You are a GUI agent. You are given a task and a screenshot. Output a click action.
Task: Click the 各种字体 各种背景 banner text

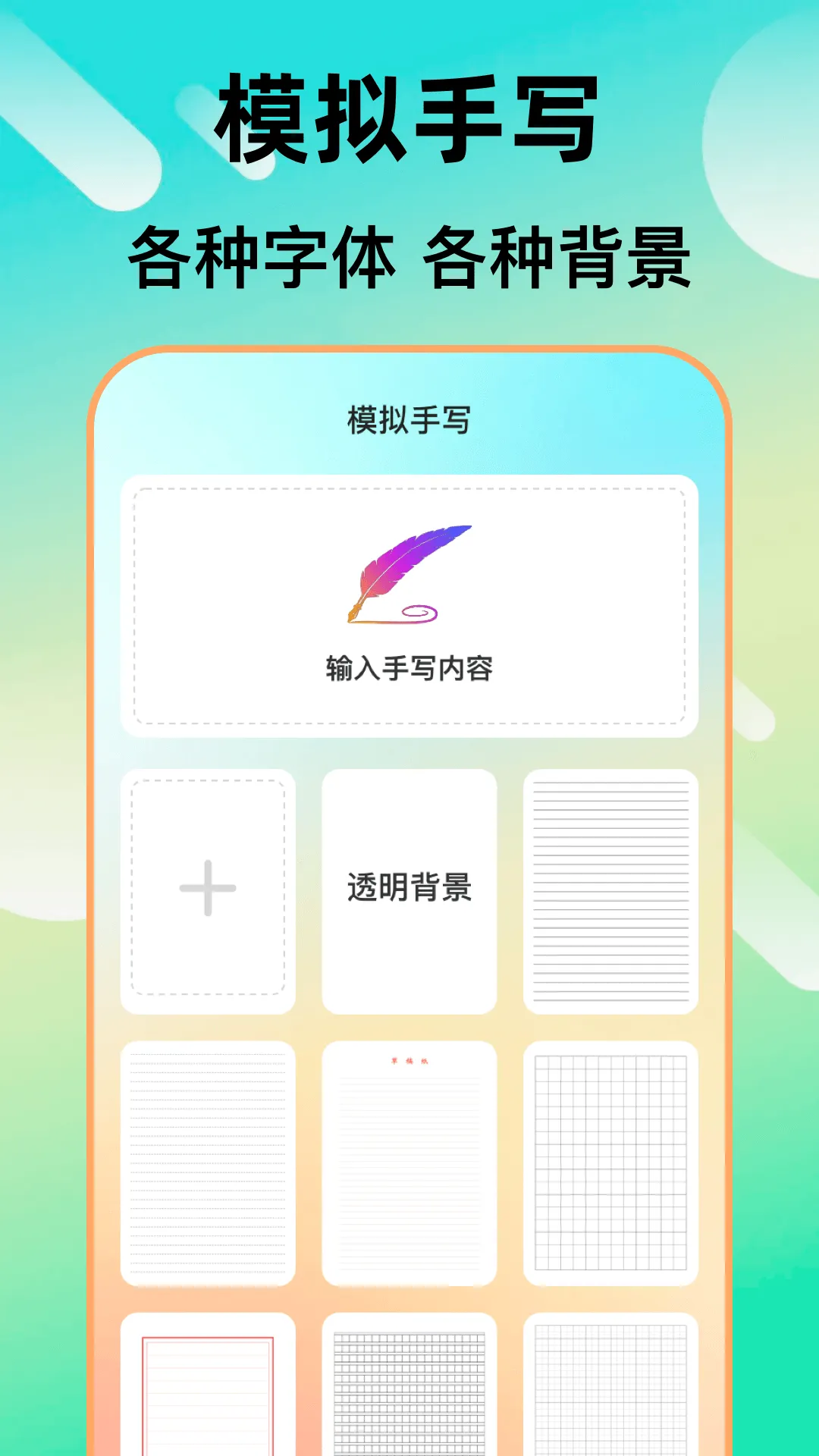pos(409,254)
